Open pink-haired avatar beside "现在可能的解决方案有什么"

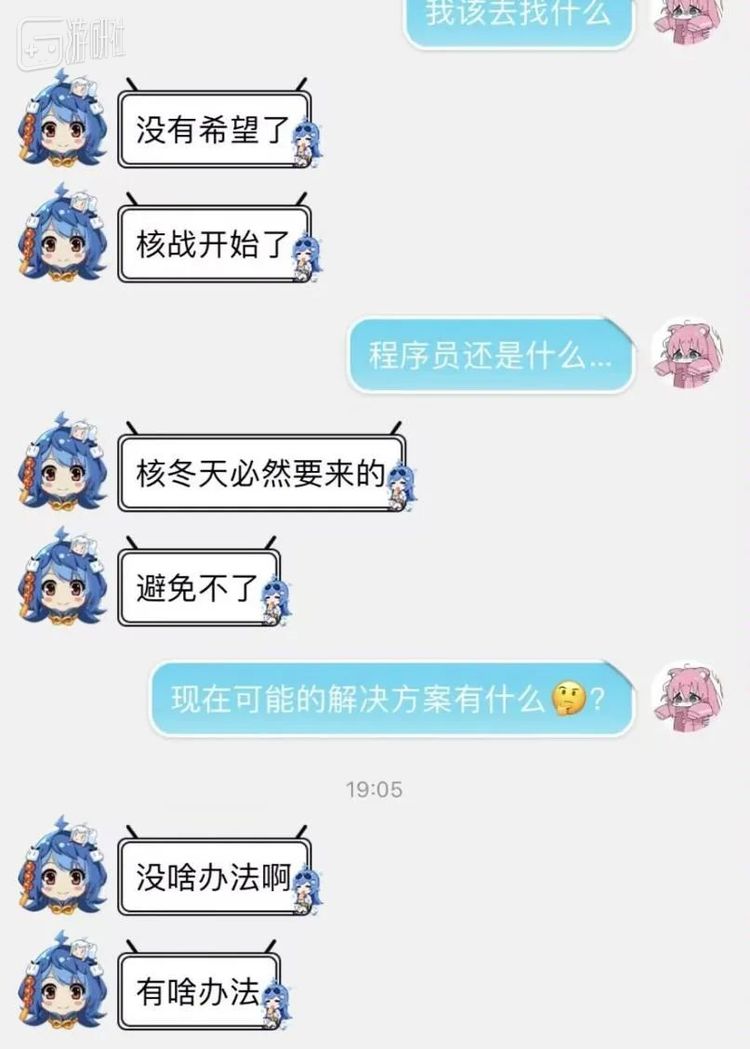tap(688, 697)
